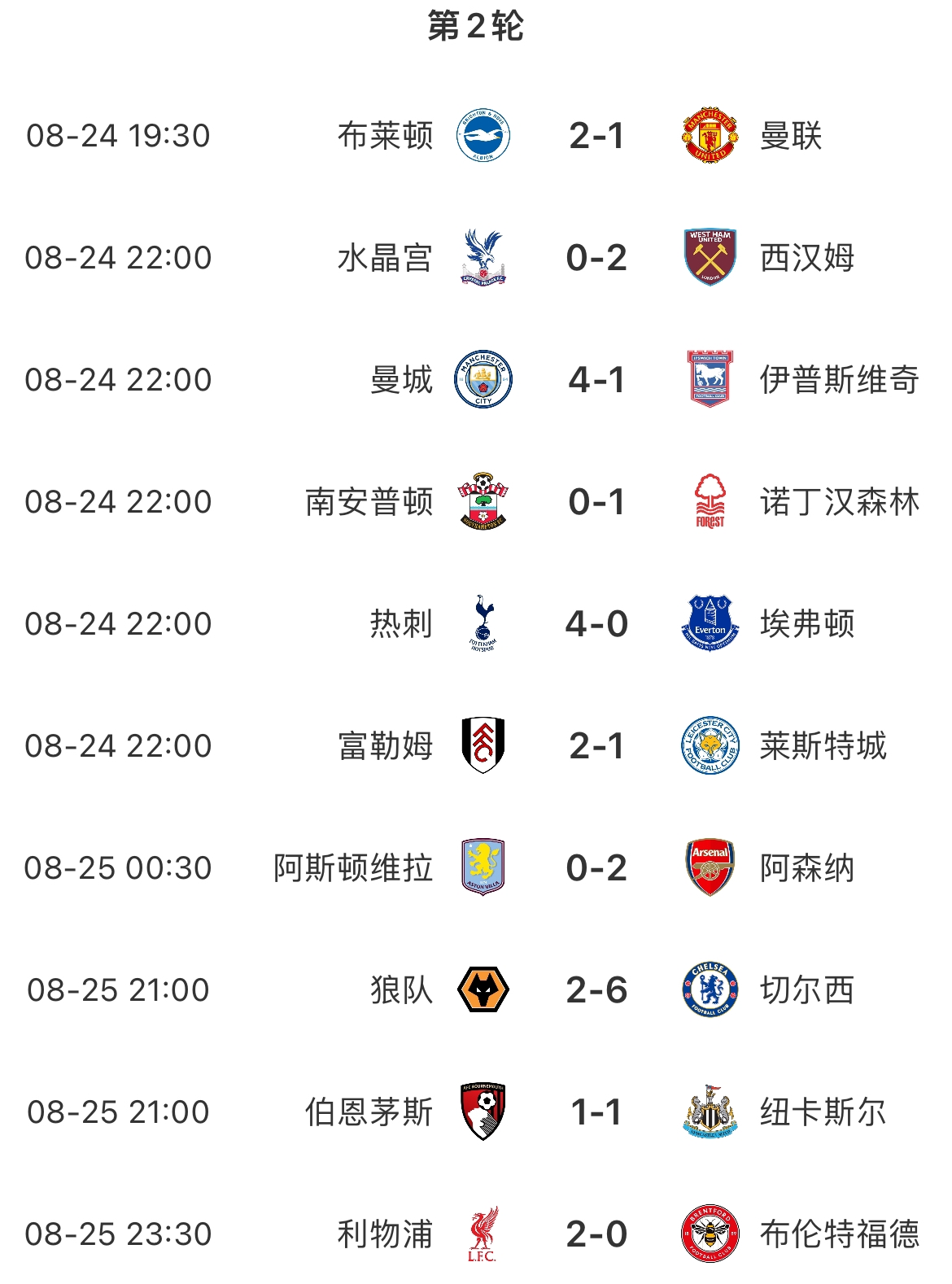Open the 阿斯顿维拉 vs 阿森纳 match
This screenshot has width=952, height=1284.
pyautogui.click(x=596, y=868)
